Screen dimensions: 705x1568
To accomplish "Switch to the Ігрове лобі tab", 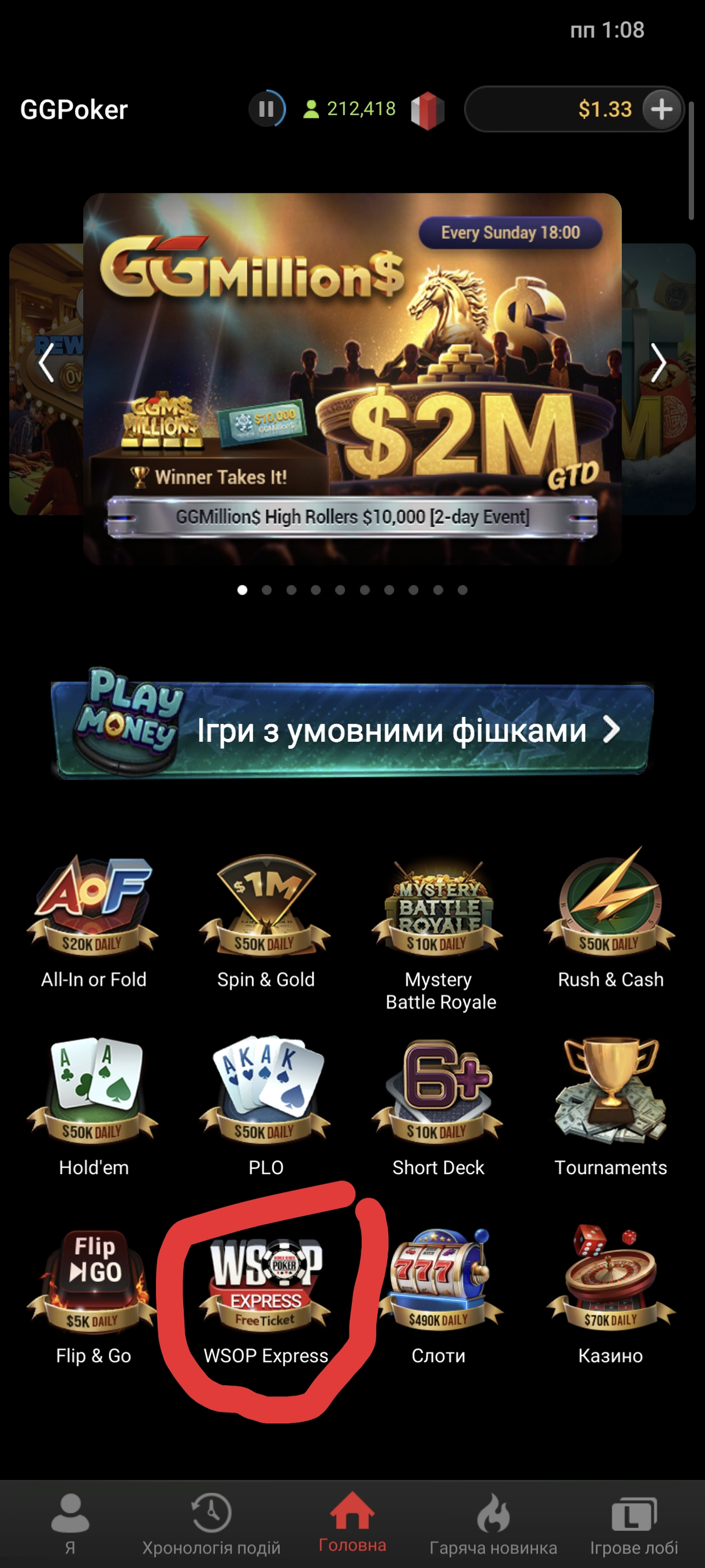I will coord(633,1523).
